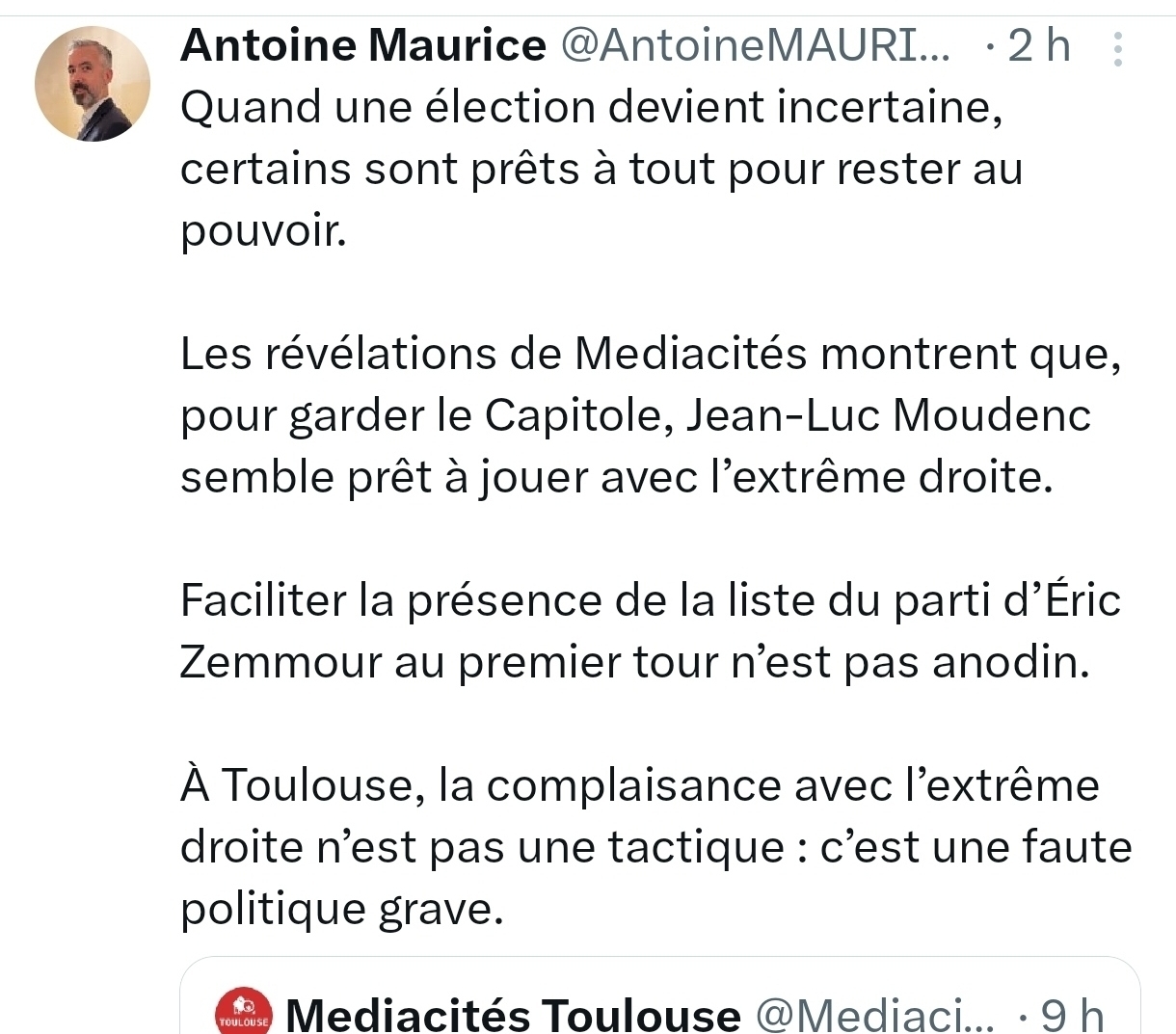Open the tweet's overflow menu
The width and height of the screenshot is (1176, 1034).
(x=1117, y=48)
